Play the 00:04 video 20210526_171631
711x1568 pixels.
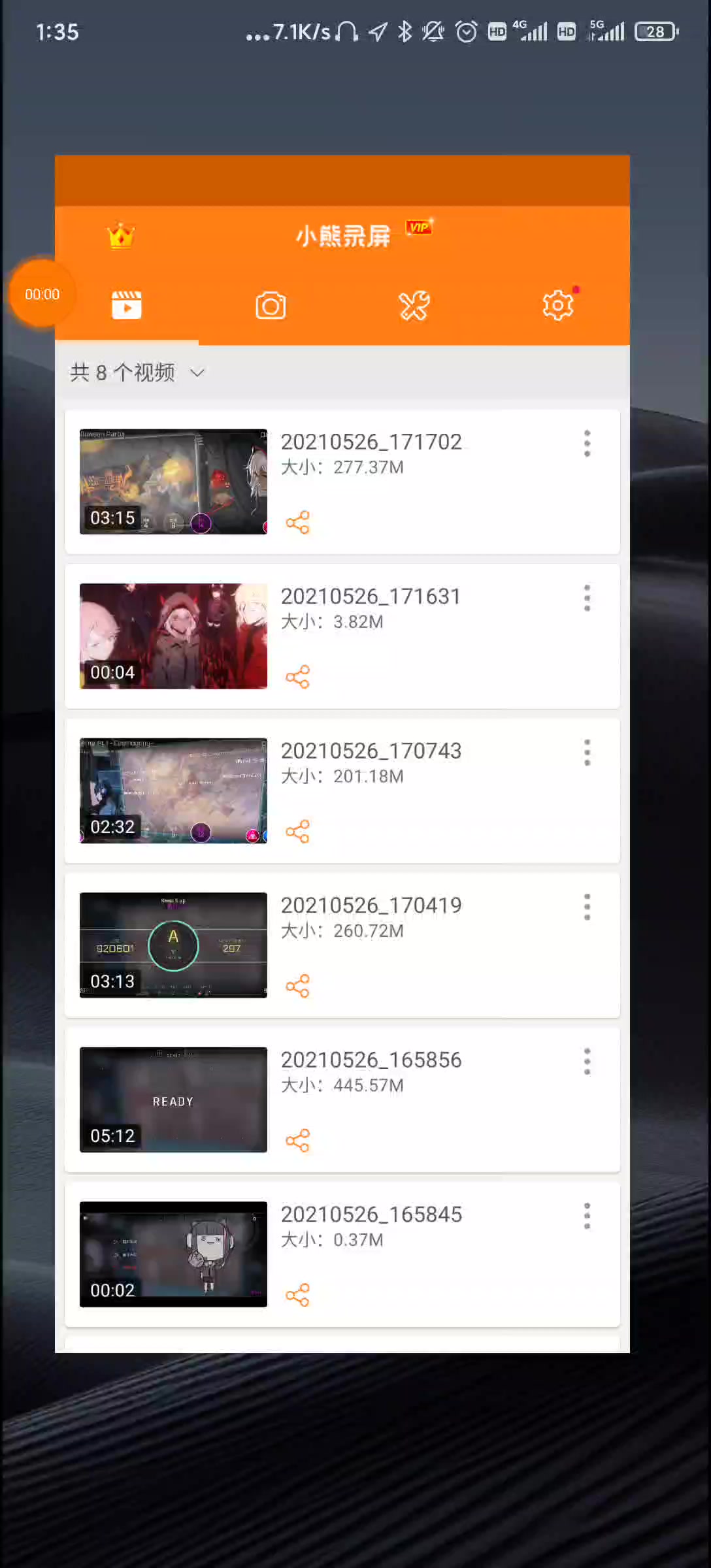173,636
